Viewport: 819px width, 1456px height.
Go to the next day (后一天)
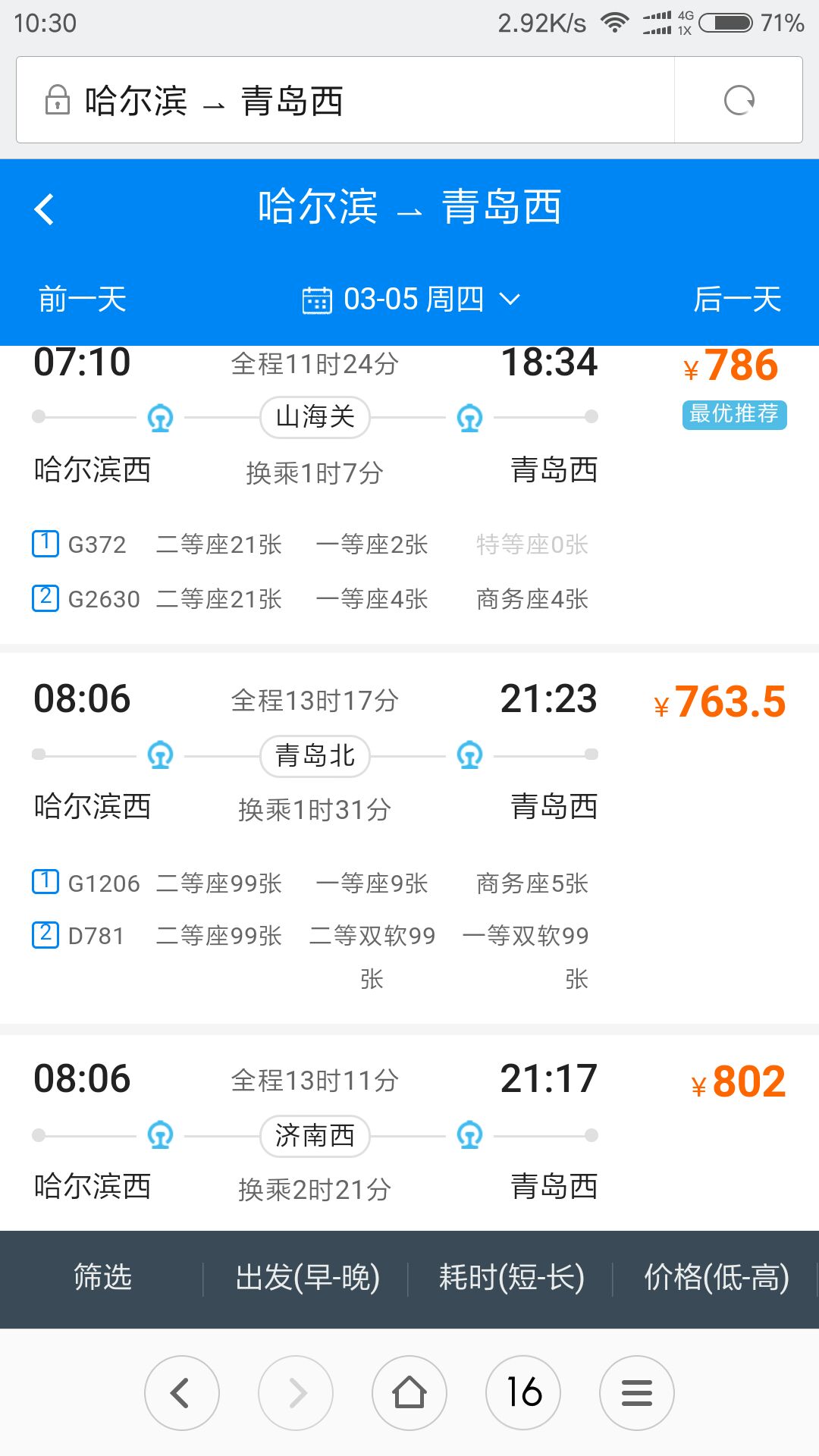coord(737,300)
